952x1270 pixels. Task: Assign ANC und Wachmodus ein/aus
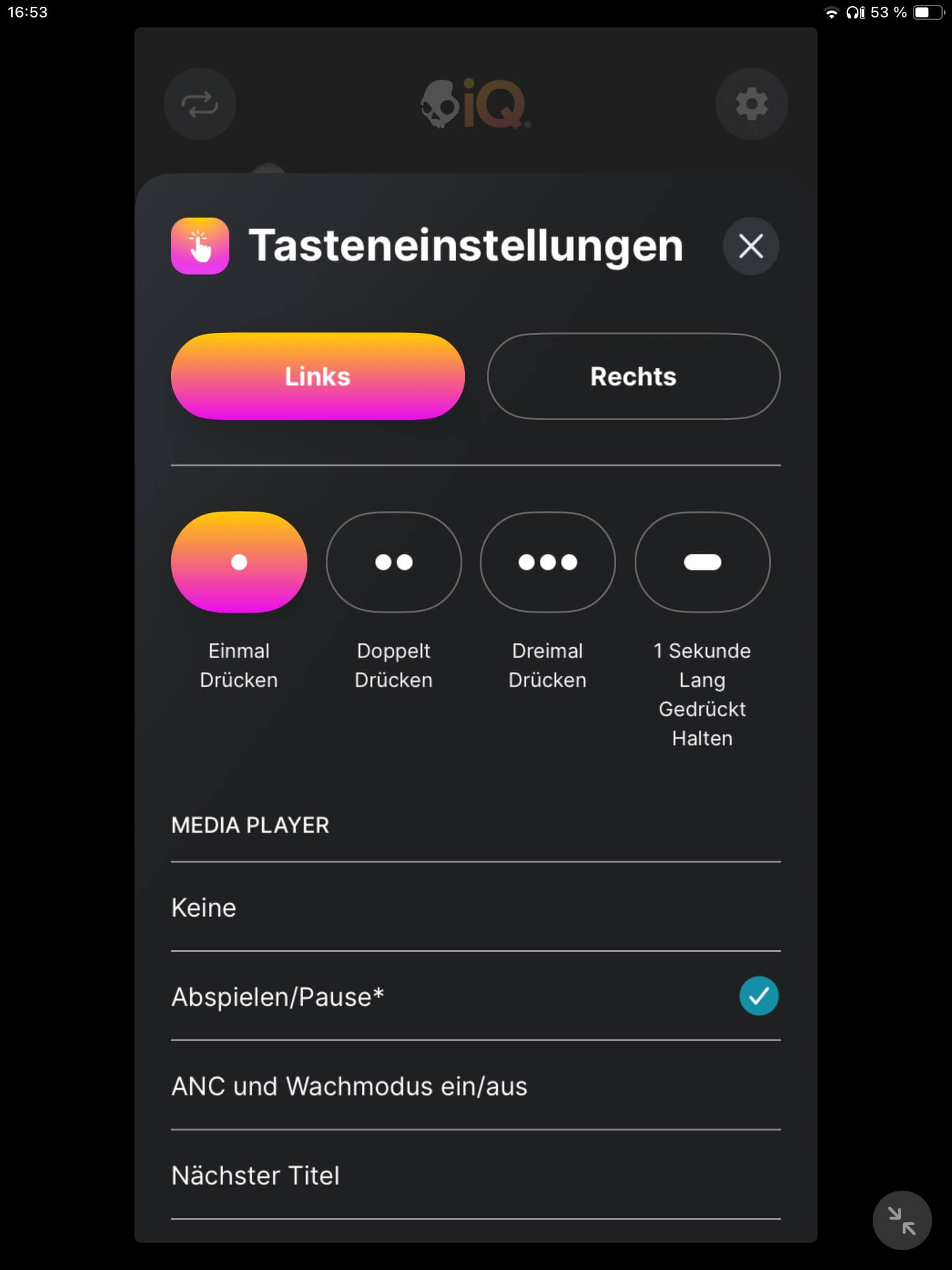475,1086
